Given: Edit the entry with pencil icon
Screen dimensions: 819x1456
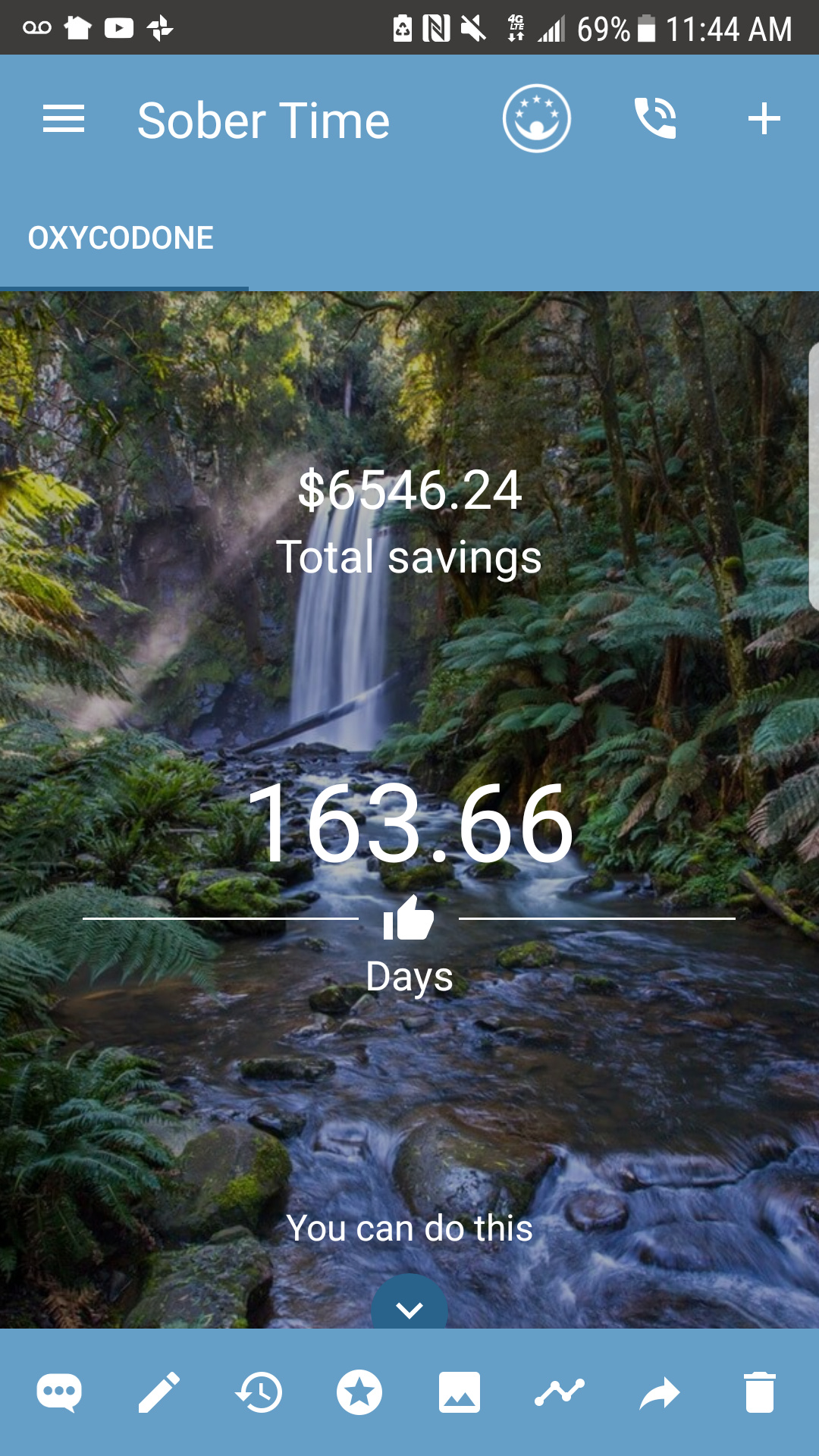Looking at the screenshot, I should (159, 1392).
